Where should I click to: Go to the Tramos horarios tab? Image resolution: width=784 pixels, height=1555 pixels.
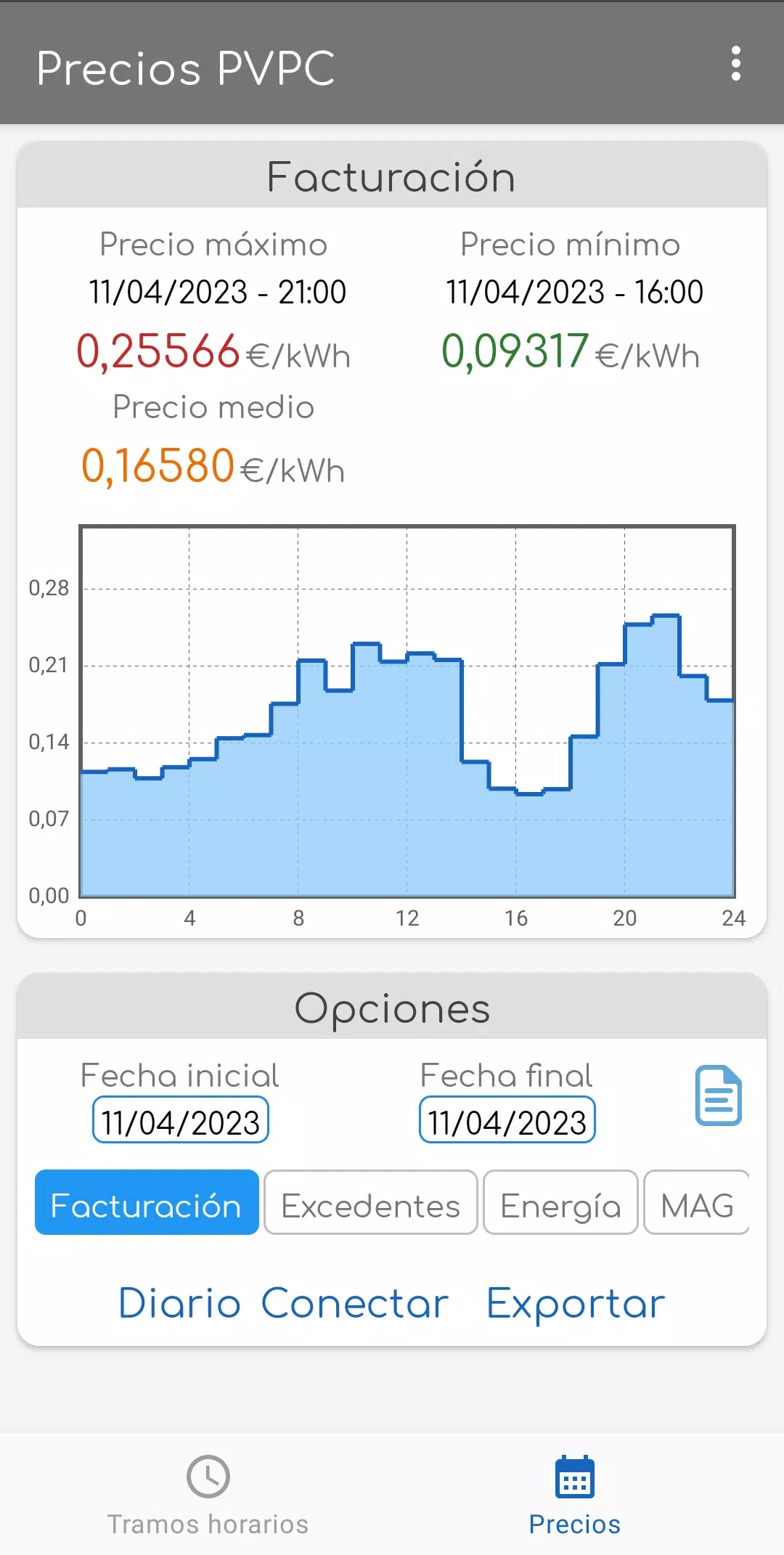click(x=208, y=1495)
